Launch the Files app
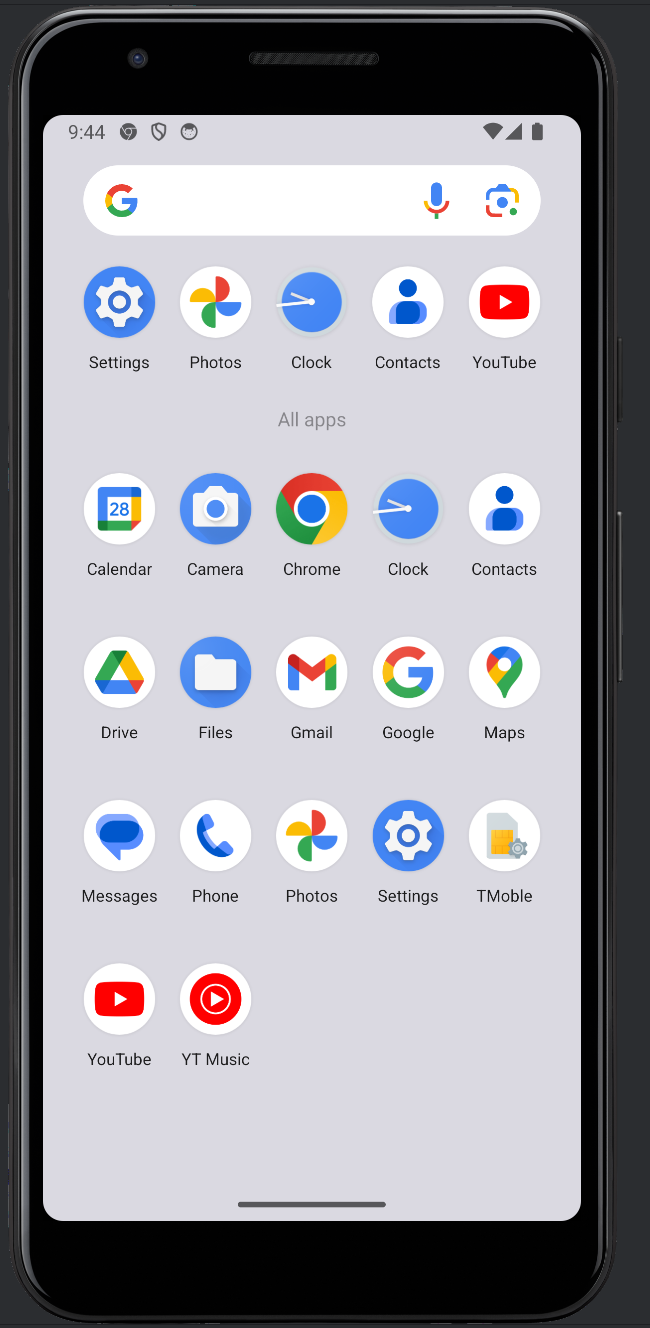The width and height of the screenshot is (650, 1328). point(215,672)
